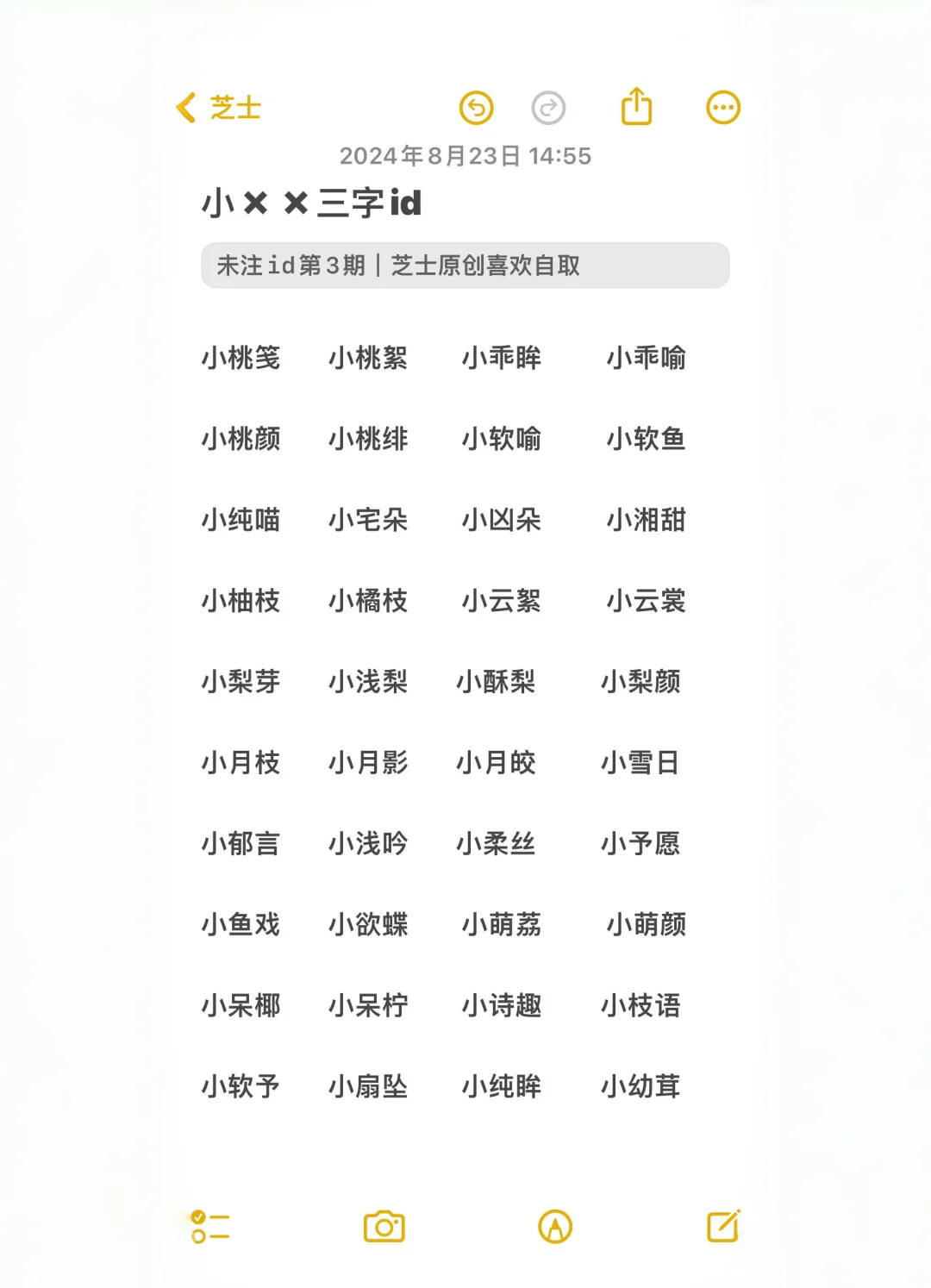
Task: Select the id 小桃笺
Action: [242, 359]
